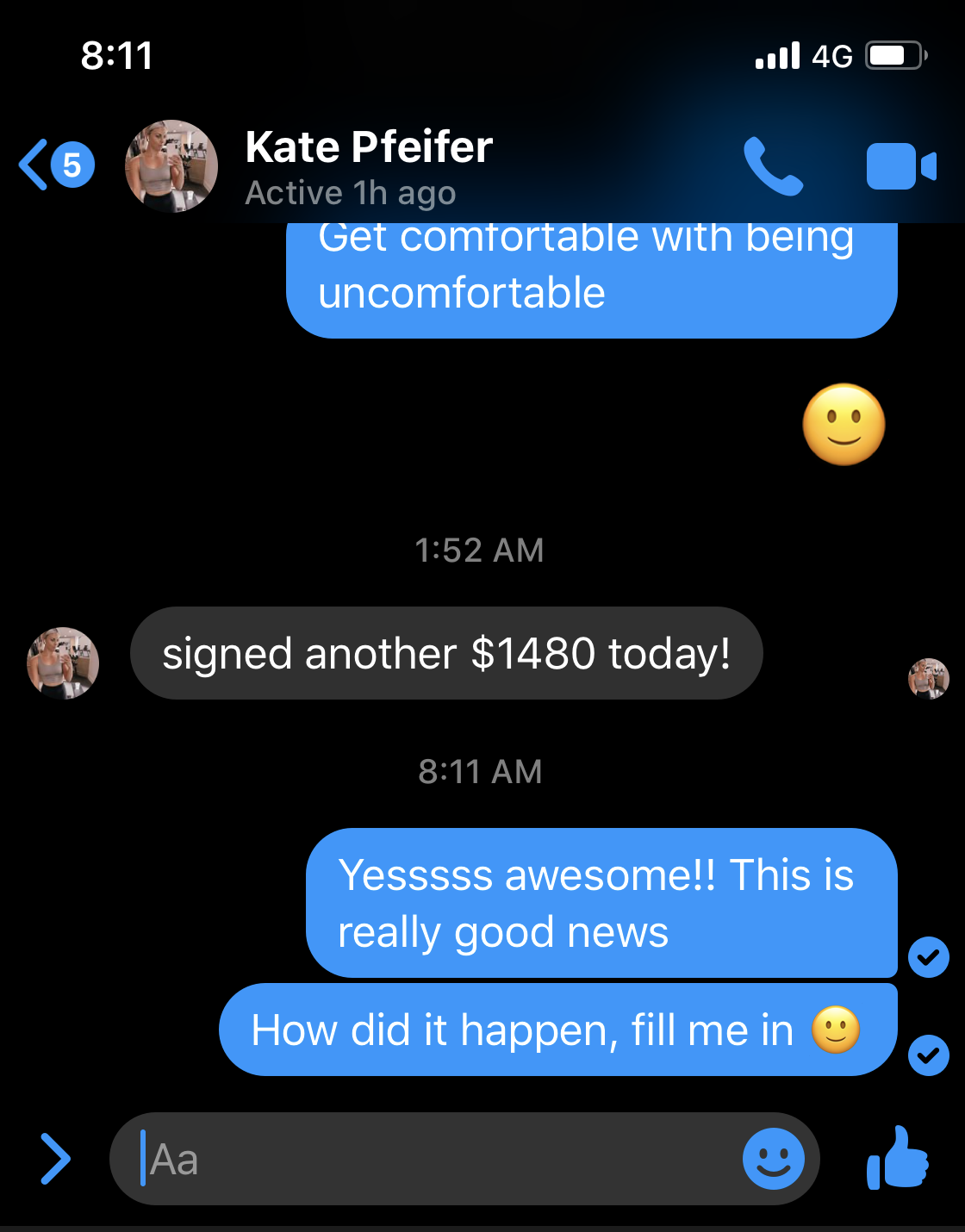Open the emoji picker in the message box
The image size is (965, 1232).
(773, 1160)
